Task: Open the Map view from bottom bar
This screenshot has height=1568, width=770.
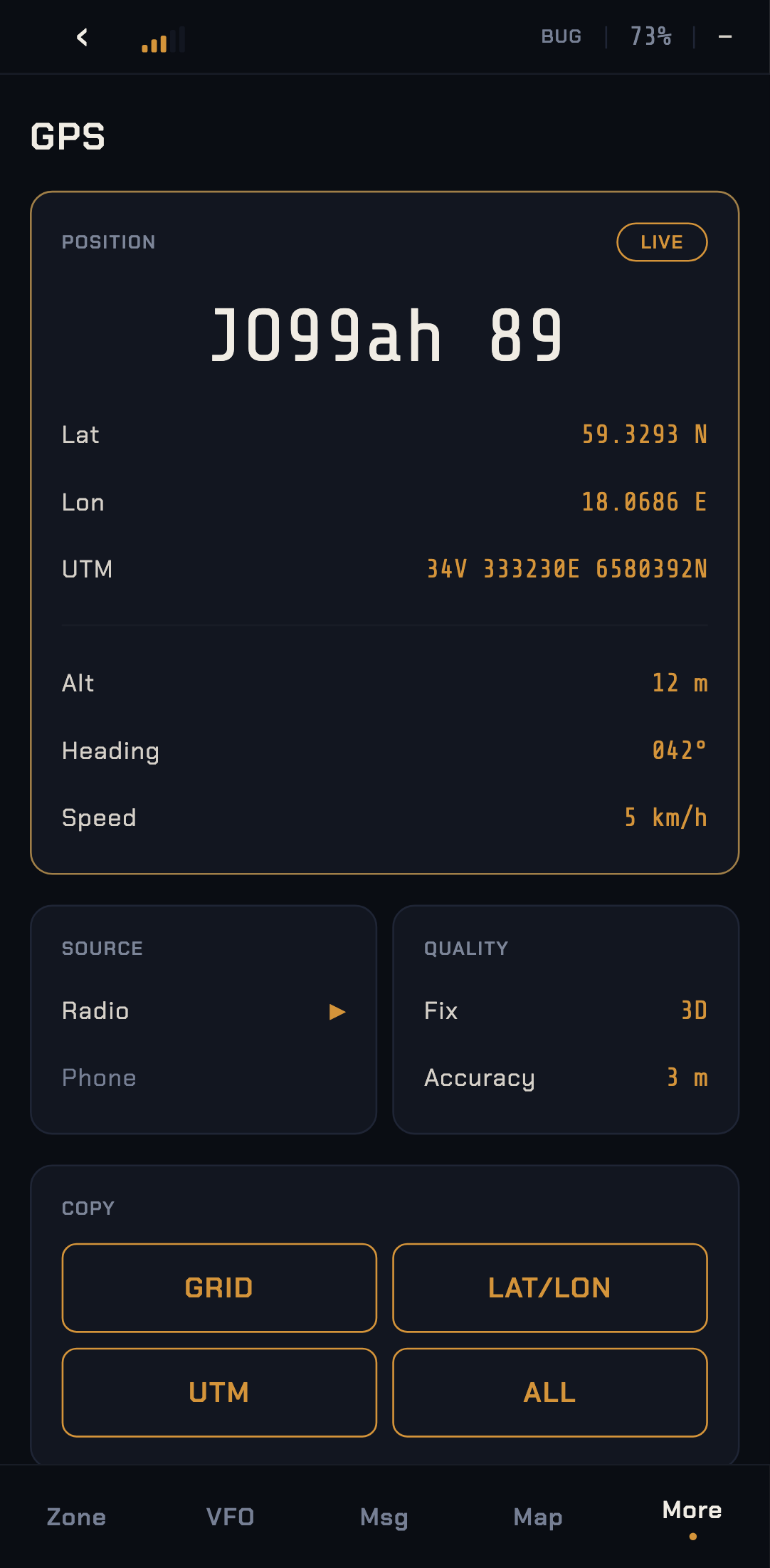Action: (x=538, y=1517)
